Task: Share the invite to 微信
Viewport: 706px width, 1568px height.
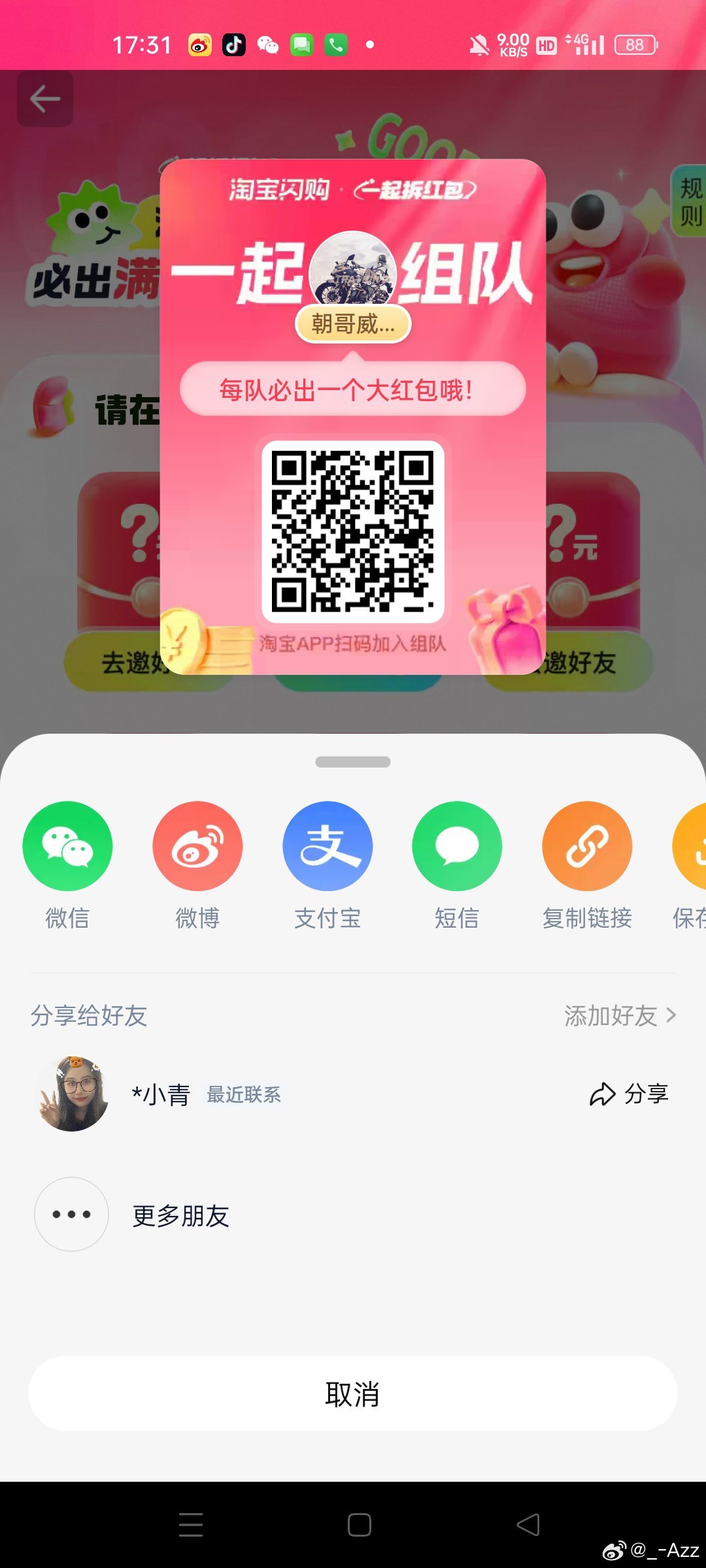Action: pyautogui.click(x=67, y=846)
